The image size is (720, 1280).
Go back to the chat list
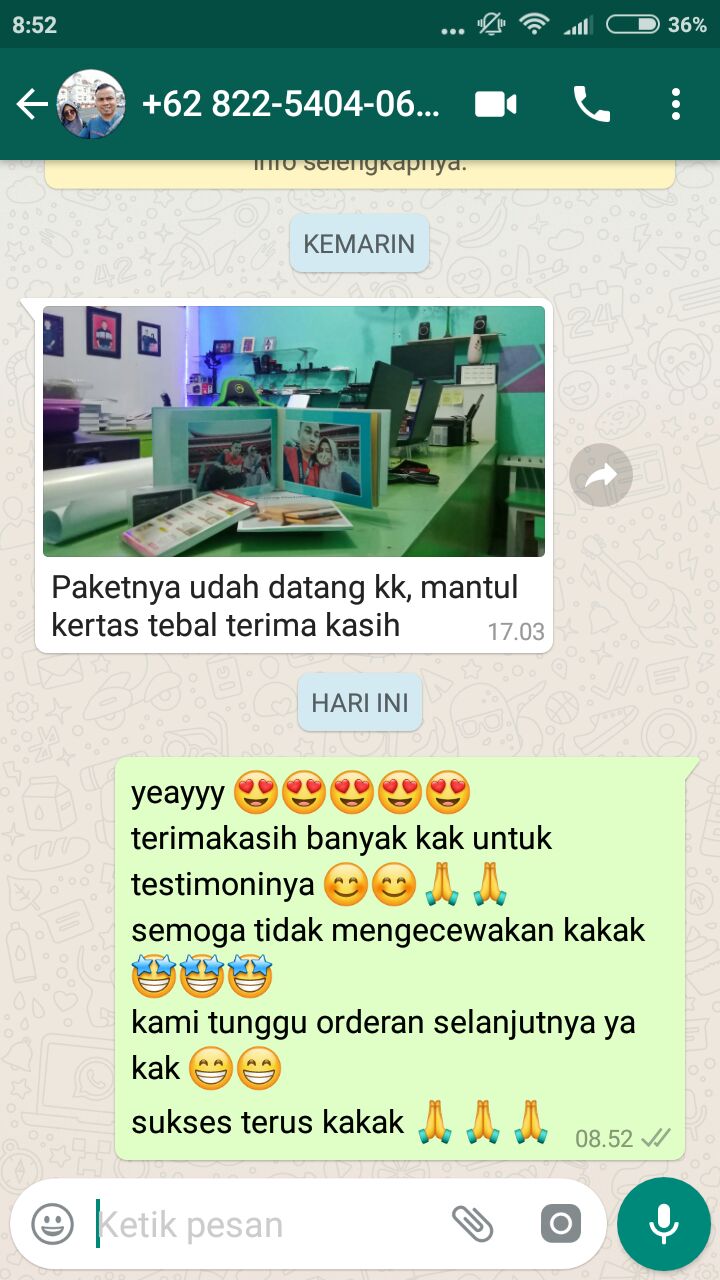(x=32, y=104)
